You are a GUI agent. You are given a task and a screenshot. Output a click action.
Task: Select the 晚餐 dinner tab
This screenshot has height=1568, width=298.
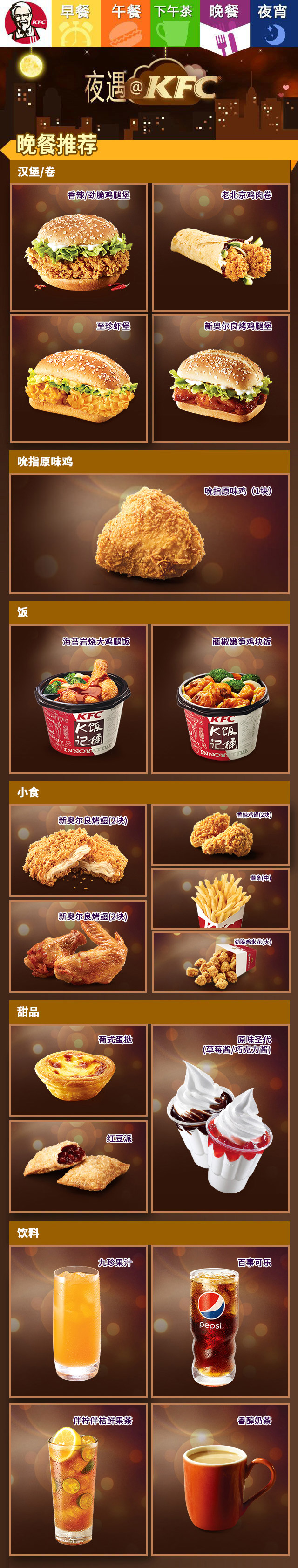[x=224, y=23]
